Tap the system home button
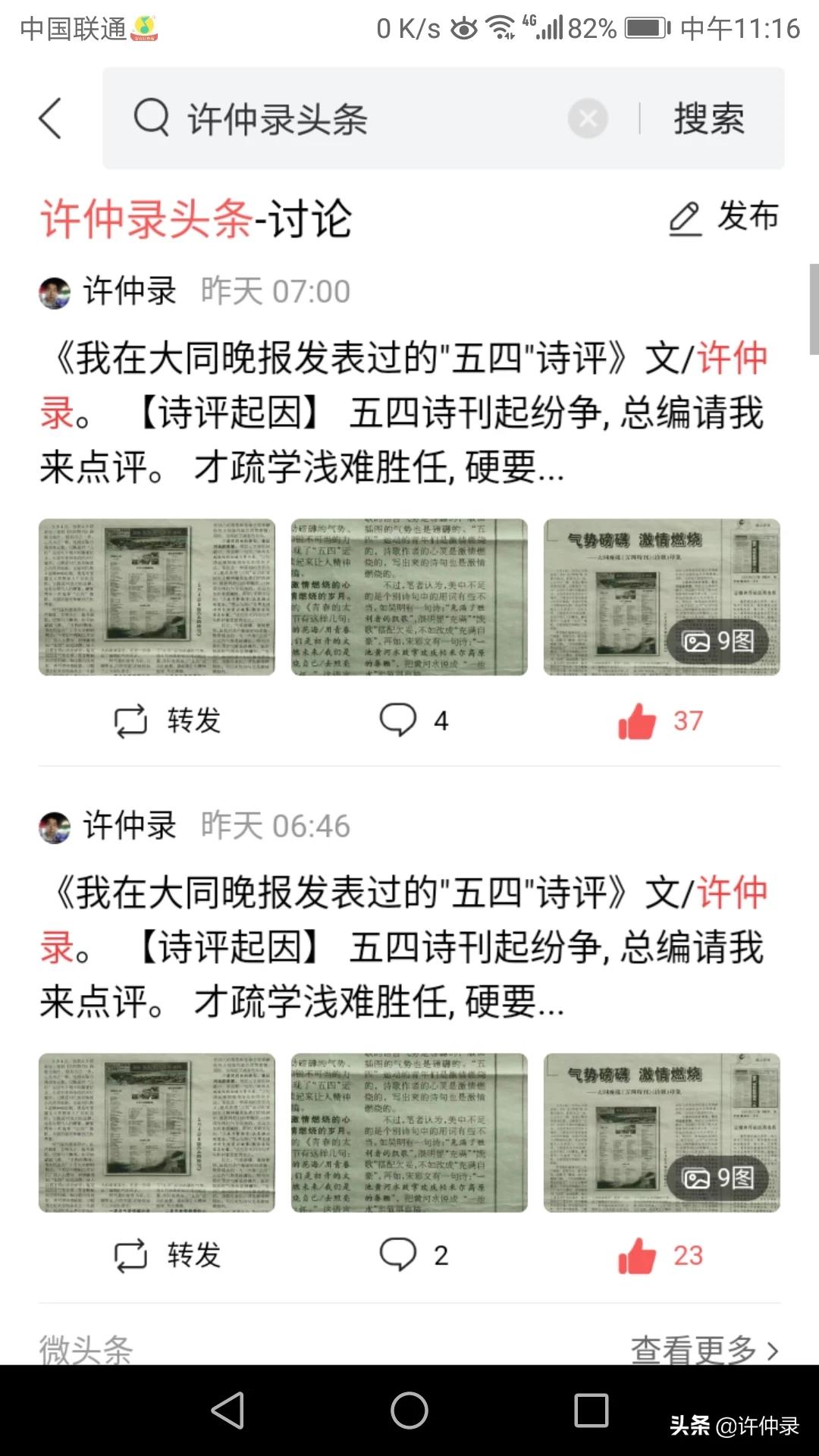 point(409,1410)
